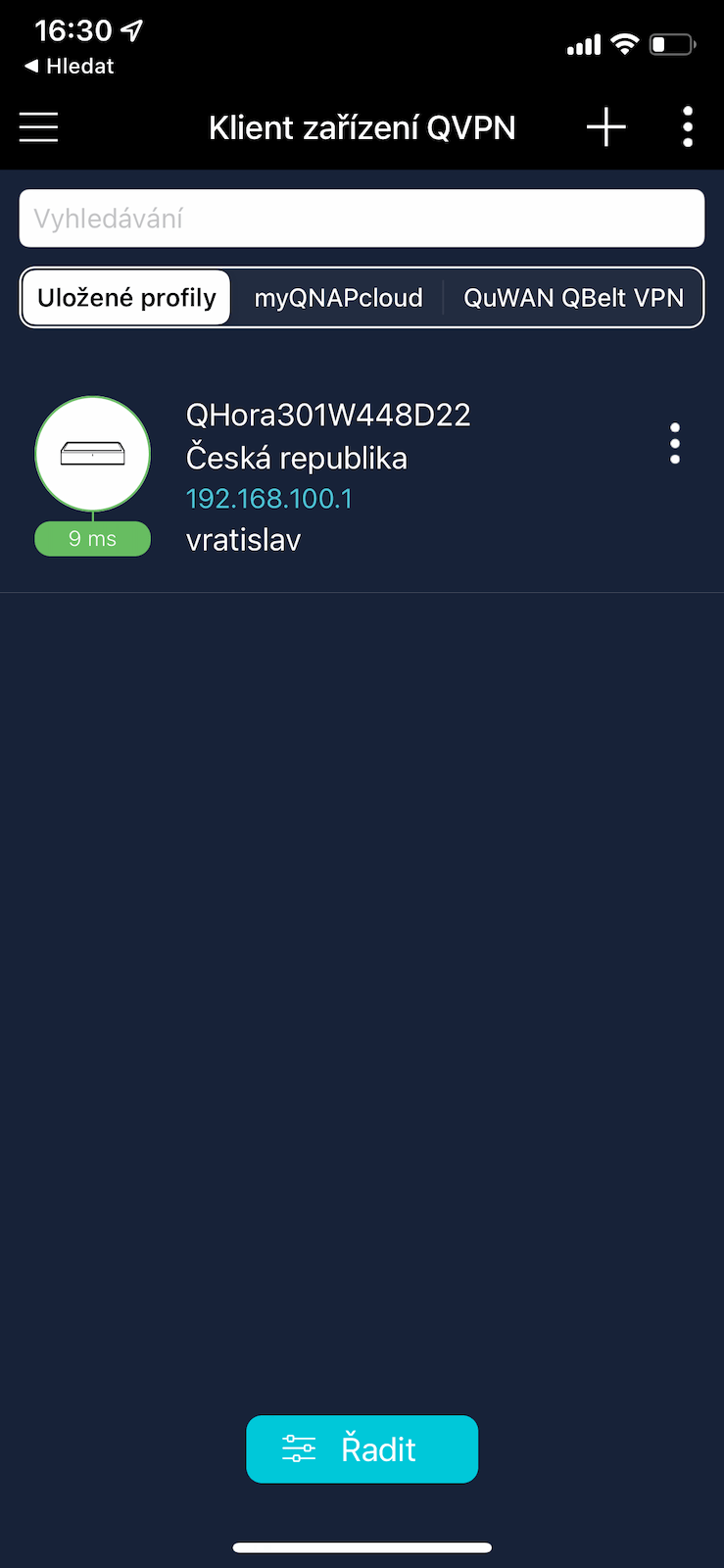The width and height of the screenshot is (724, 1568).
Task: Switch to the QuWAN QBelt VPN tab
Action: [573, 298]
